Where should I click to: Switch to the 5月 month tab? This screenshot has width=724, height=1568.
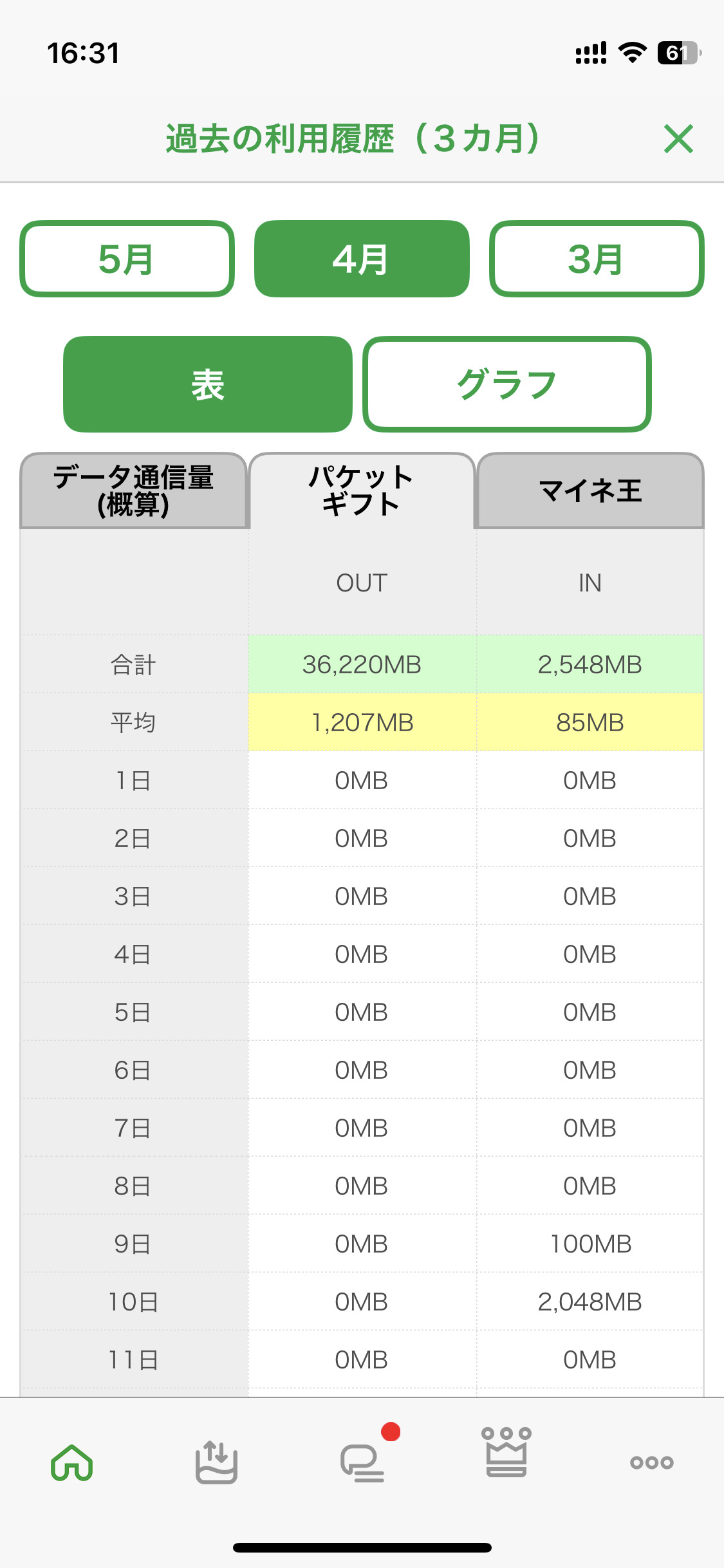(x=127, y=259)
